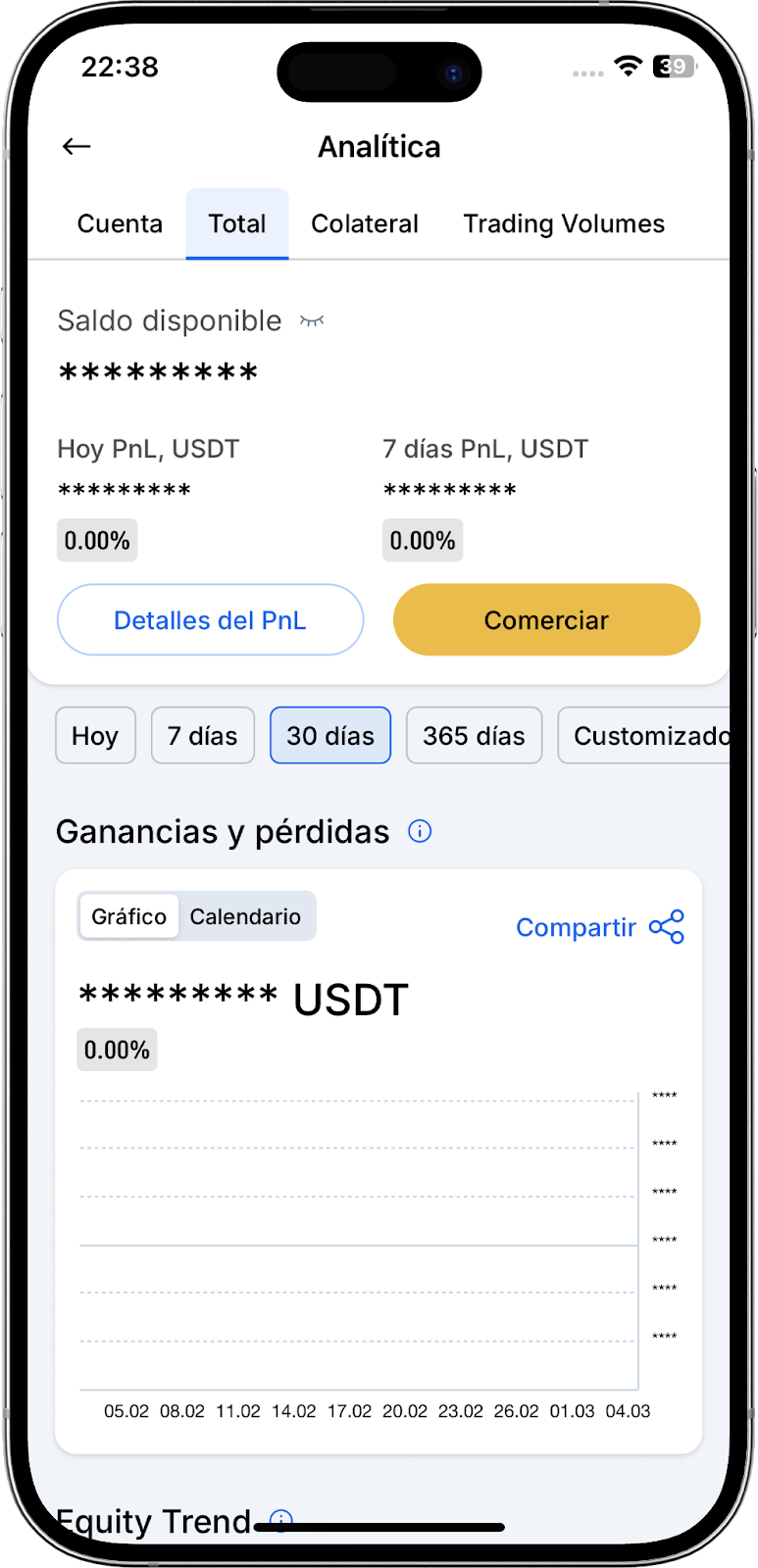Choose the 7 días period

(x=202, y=735)
